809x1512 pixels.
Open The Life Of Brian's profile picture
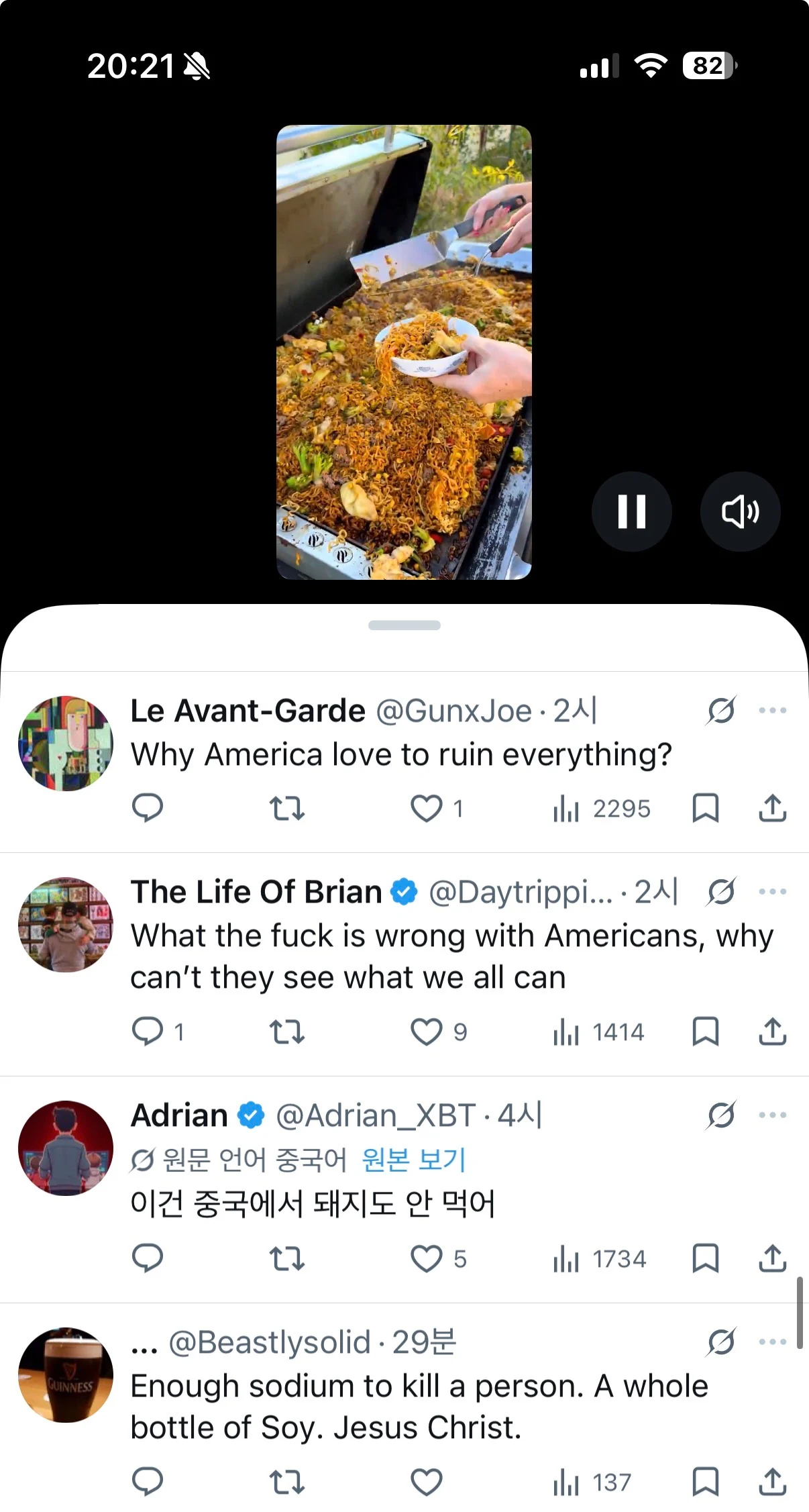(66, 925)
